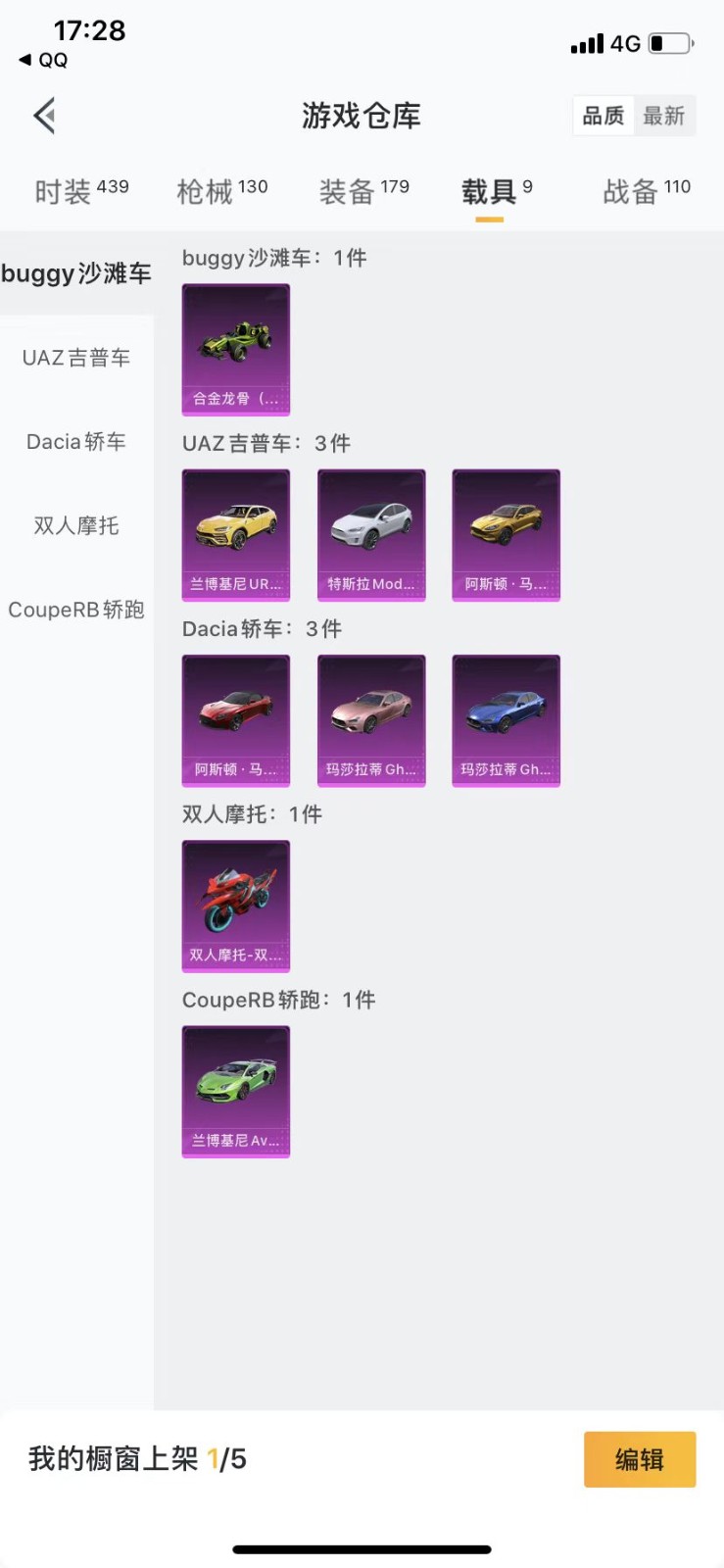Open the green 兰博基尼 Av car item
Viewport: 724px width, 1568px height.
[236, 1090]
